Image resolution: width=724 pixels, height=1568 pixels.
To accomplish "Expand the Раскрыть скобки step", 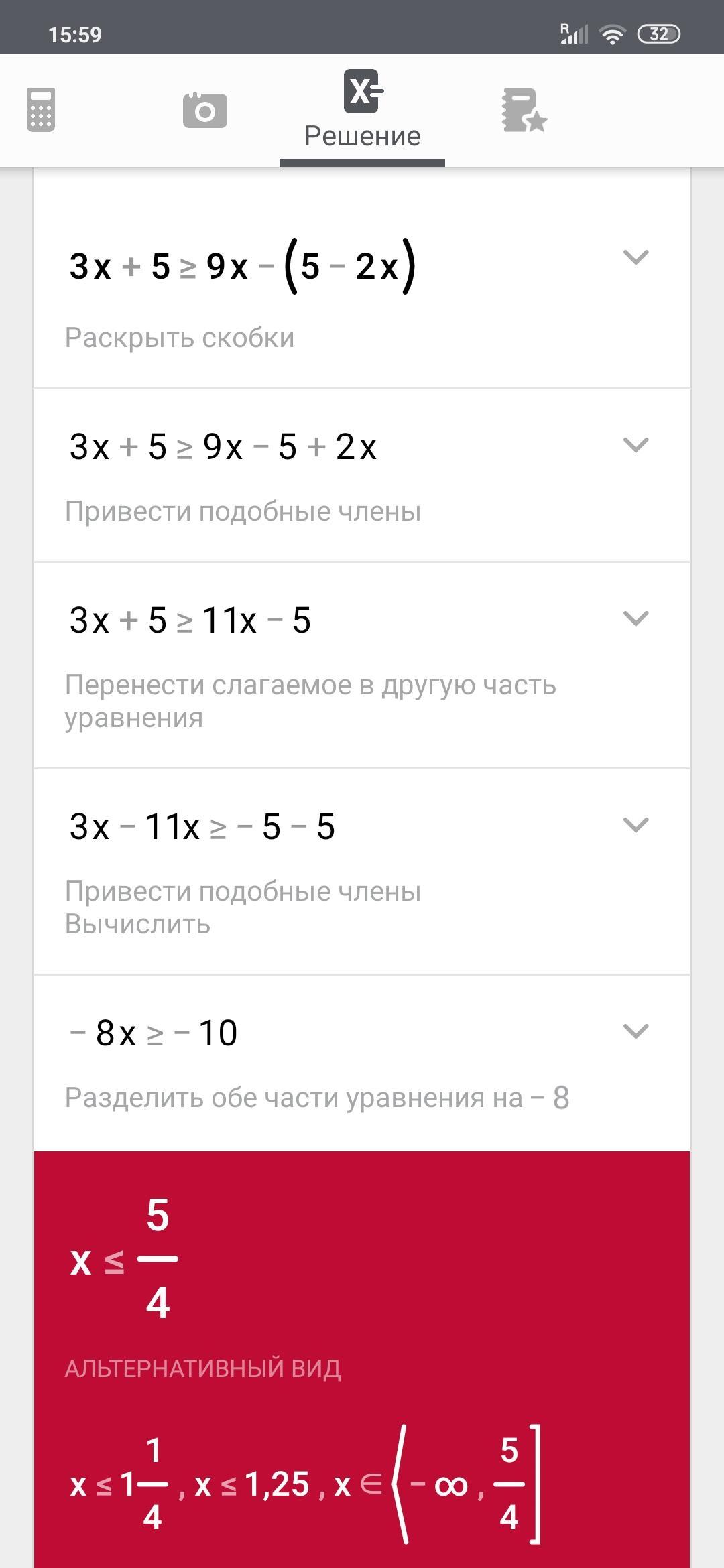I will click(x=636, y=257).
